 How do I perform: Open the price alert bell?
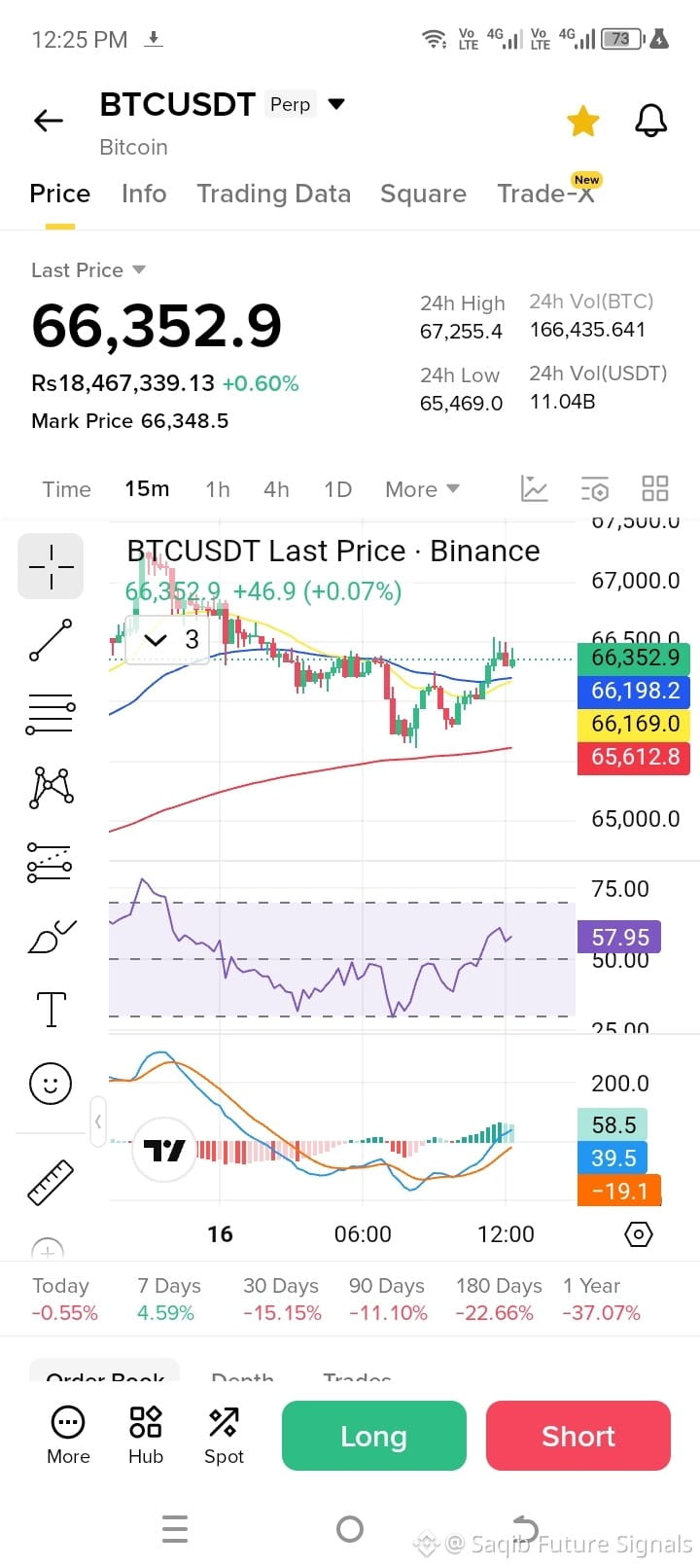[651, 121]
